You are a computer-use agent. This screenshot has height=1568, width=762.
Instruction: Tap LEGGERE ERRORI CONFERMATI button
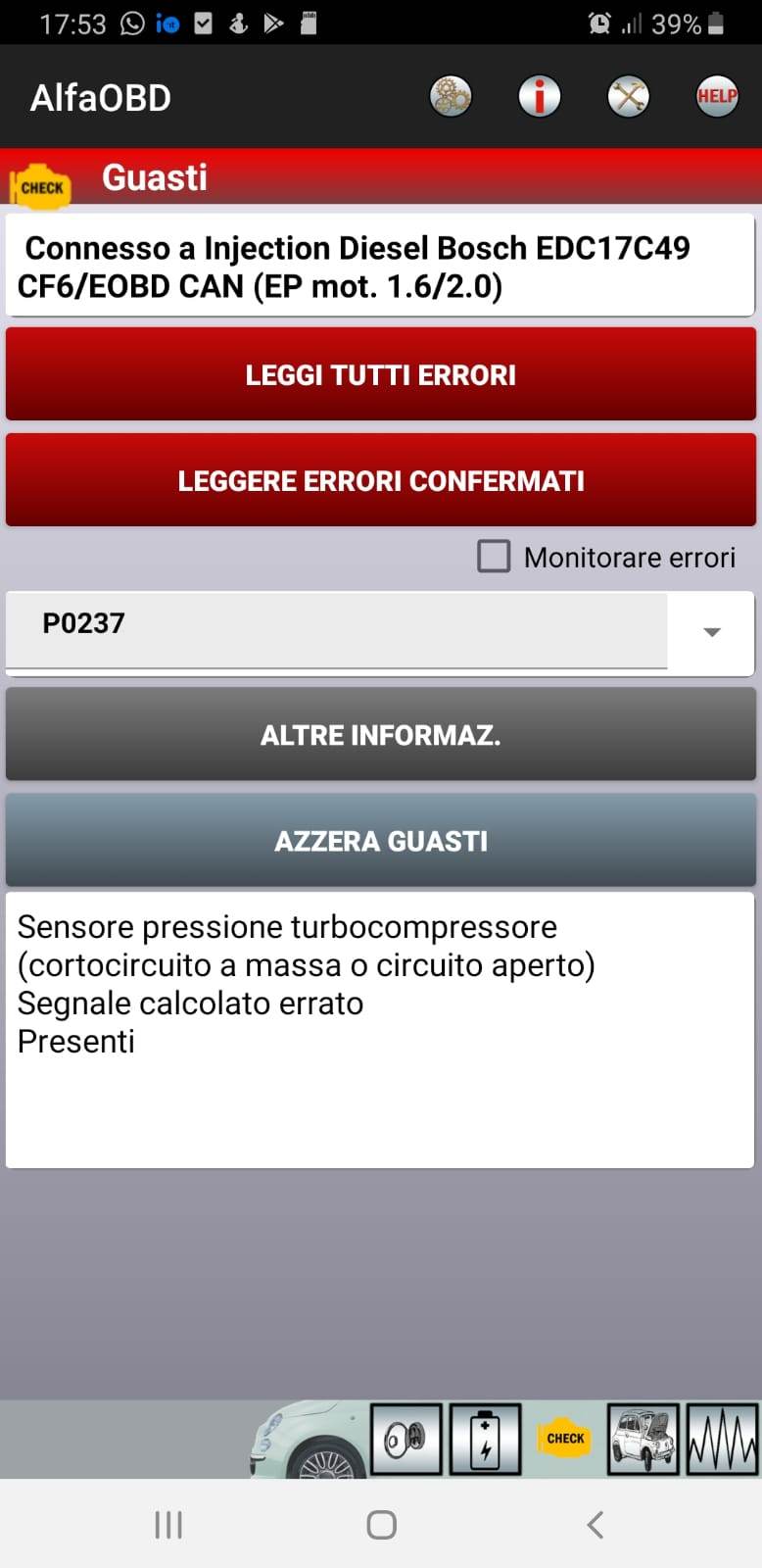(381, 480)
